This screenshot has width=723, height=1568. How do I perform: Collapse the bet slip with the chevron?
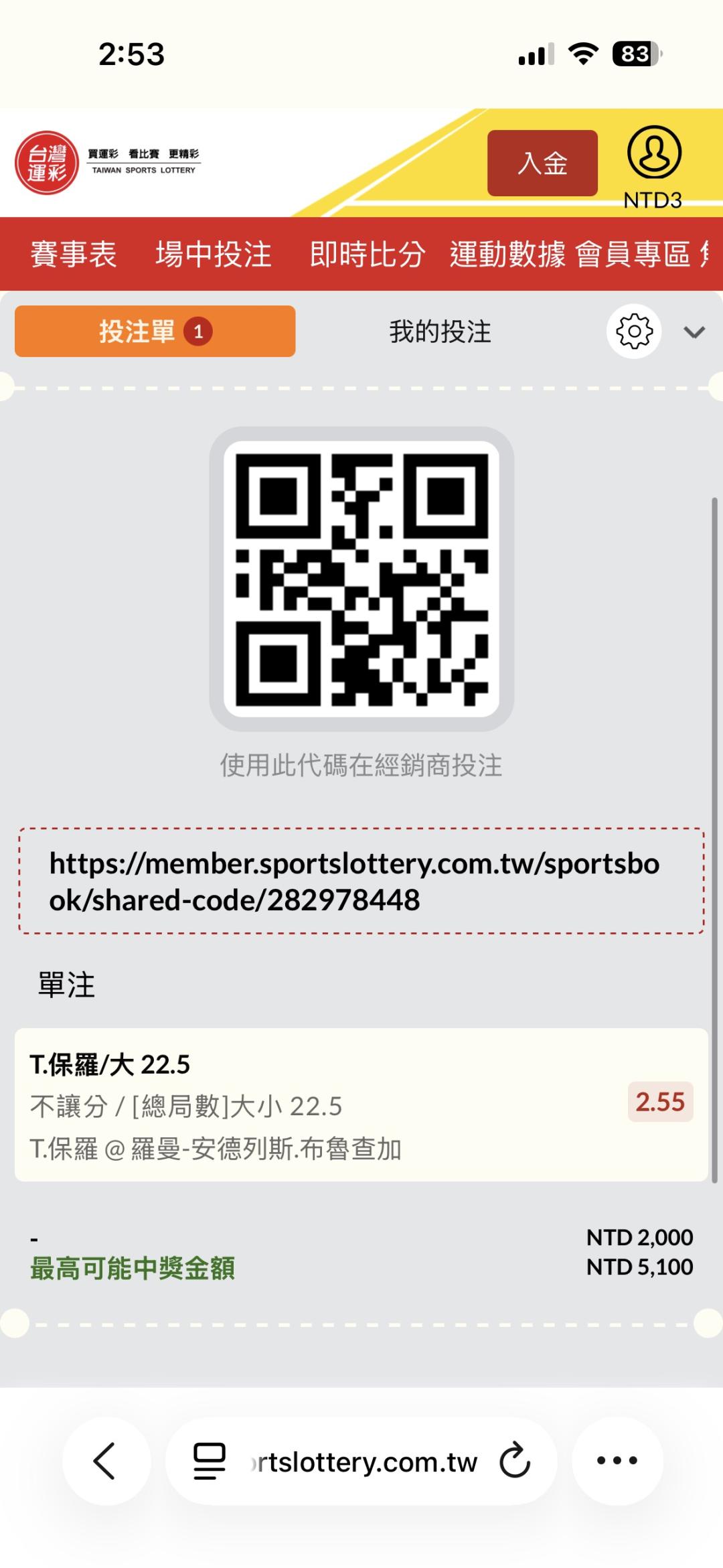click(694, 332)
